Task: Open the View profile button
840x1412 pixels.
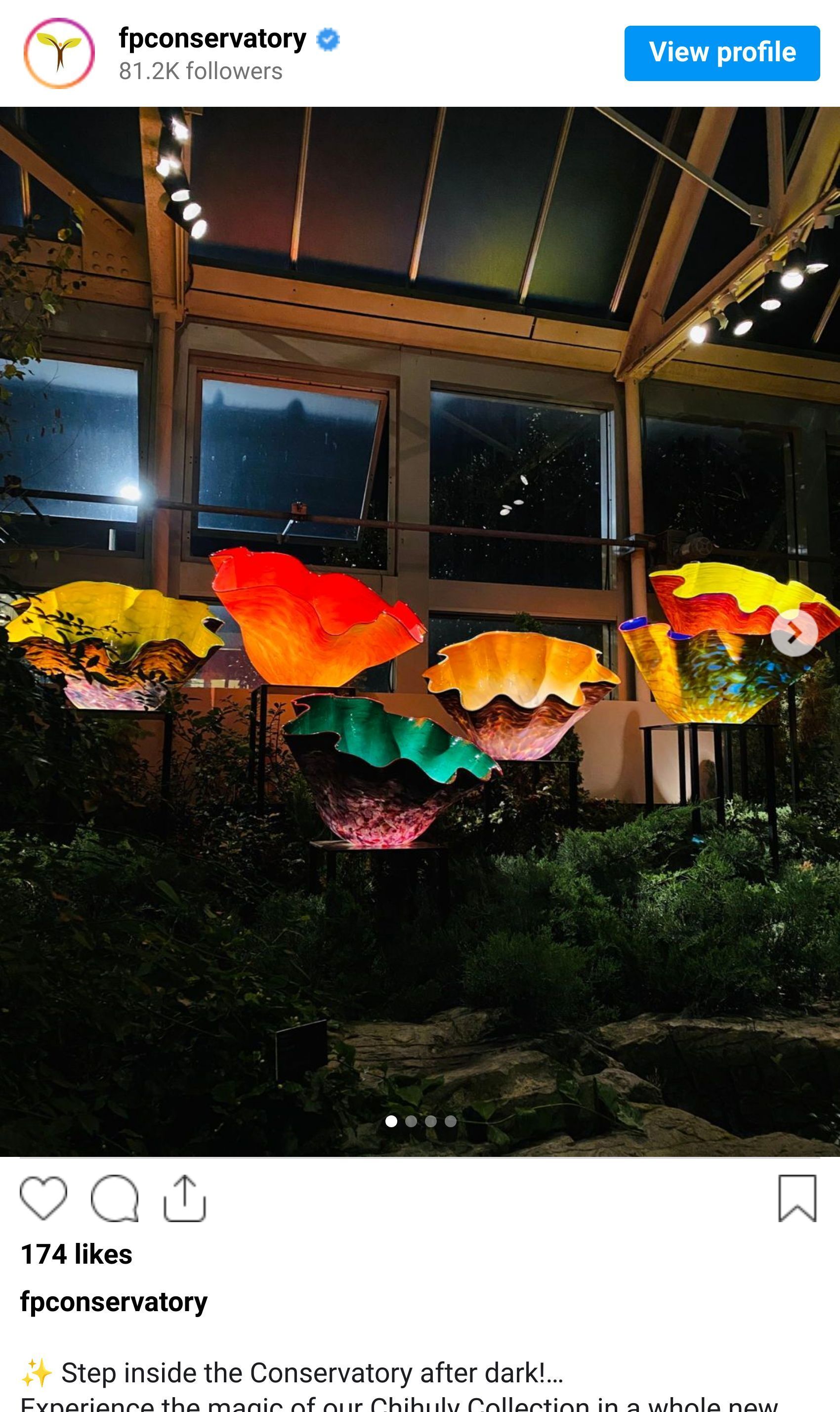Action: point(722,53)
